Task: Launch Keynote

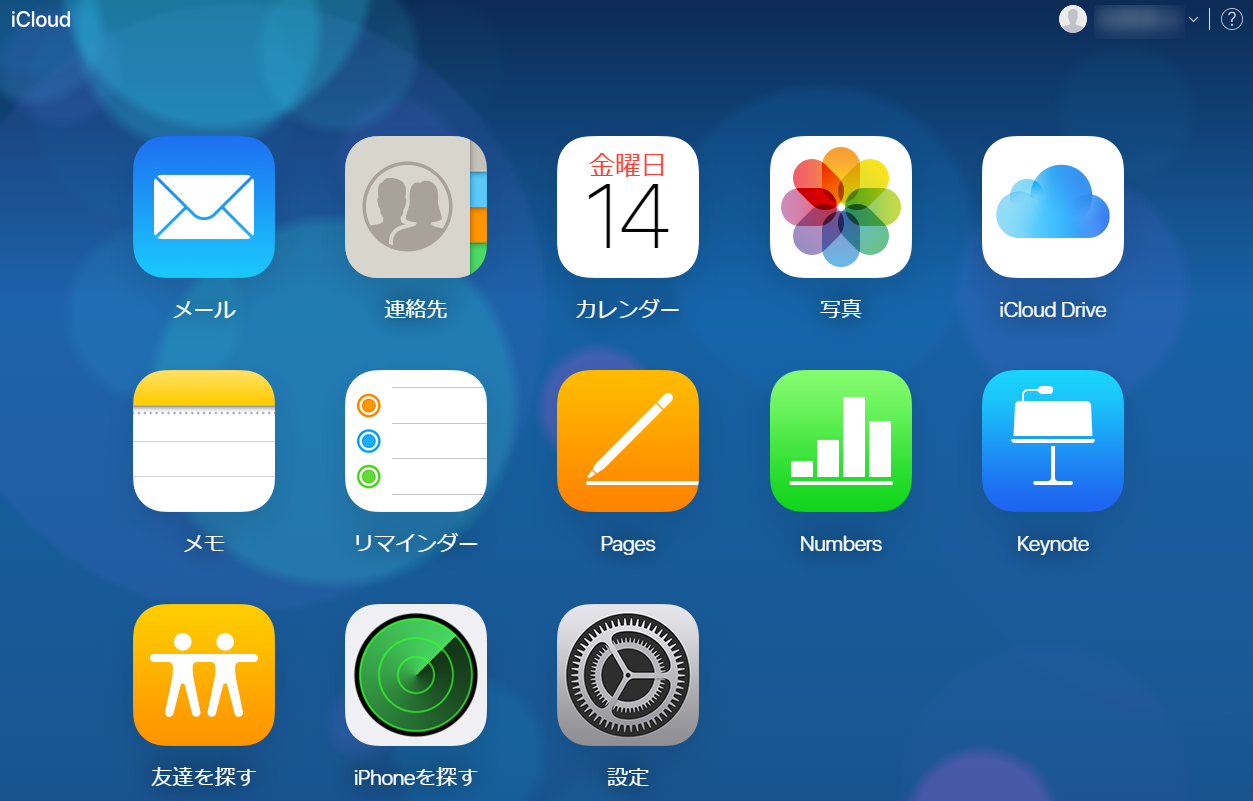Action: [1052, 441]
